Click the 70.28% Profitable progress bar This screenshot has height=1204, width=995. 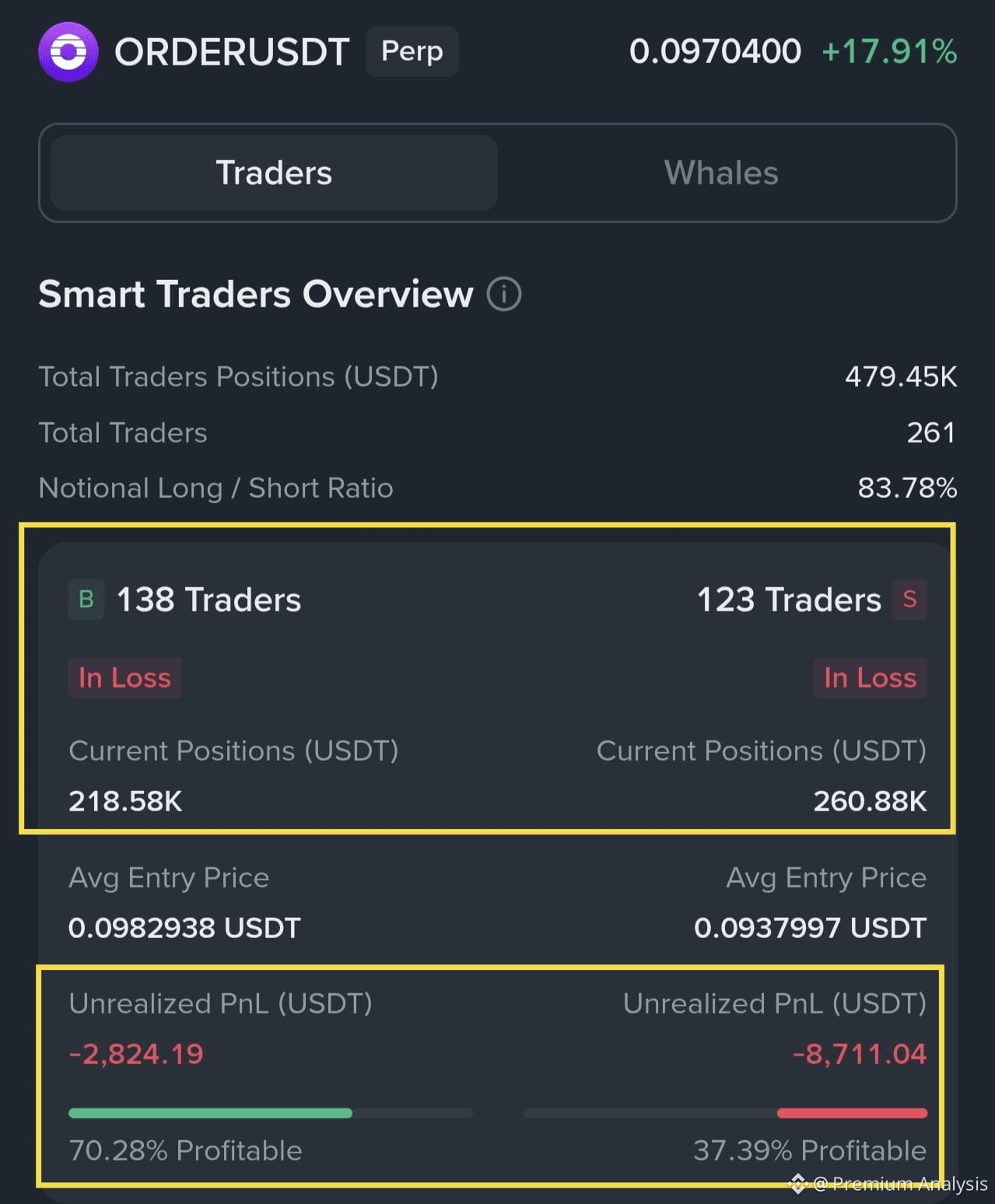click(x=272, y=1114)
